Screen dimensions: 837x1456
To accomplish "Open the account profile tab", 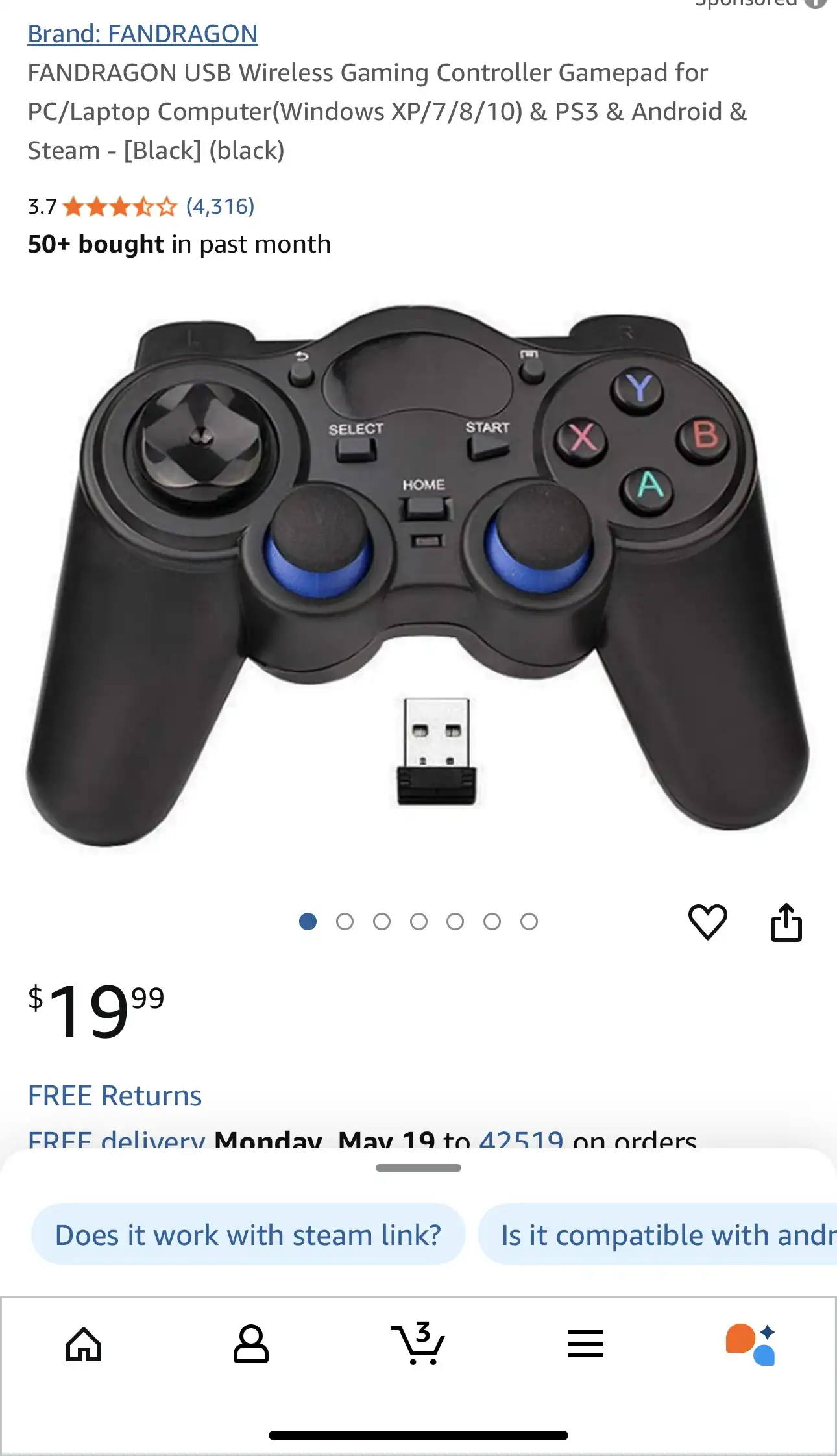I will (x=250, y=1344).
